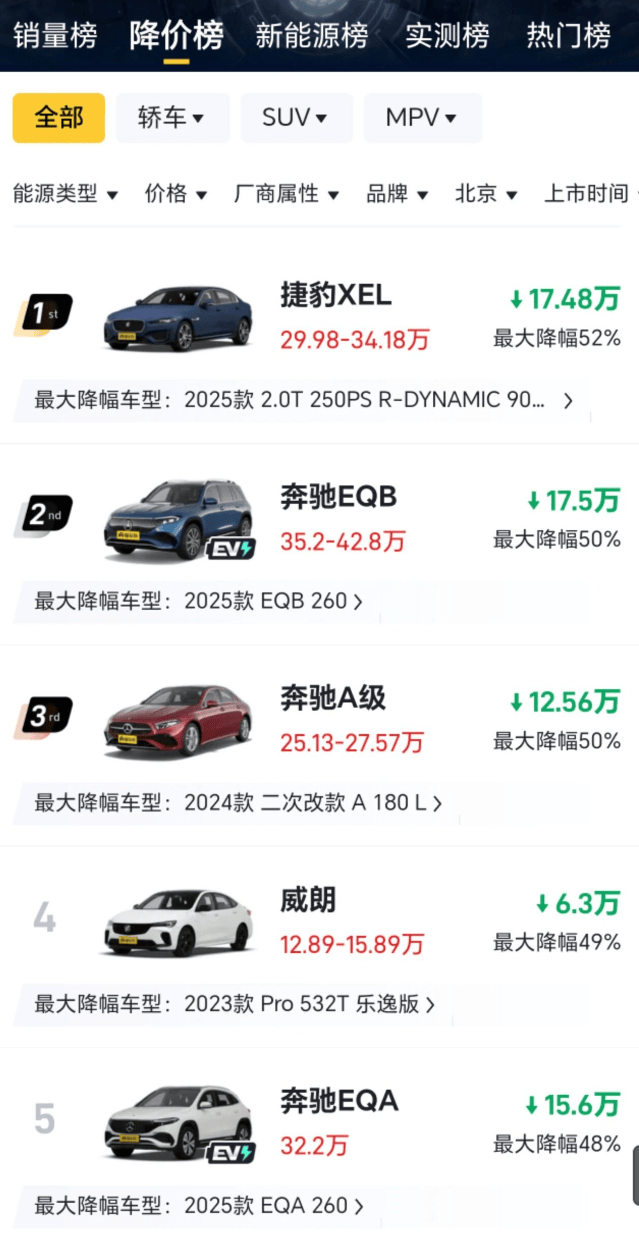Select the 全部 filter chip

pos(59,118)
